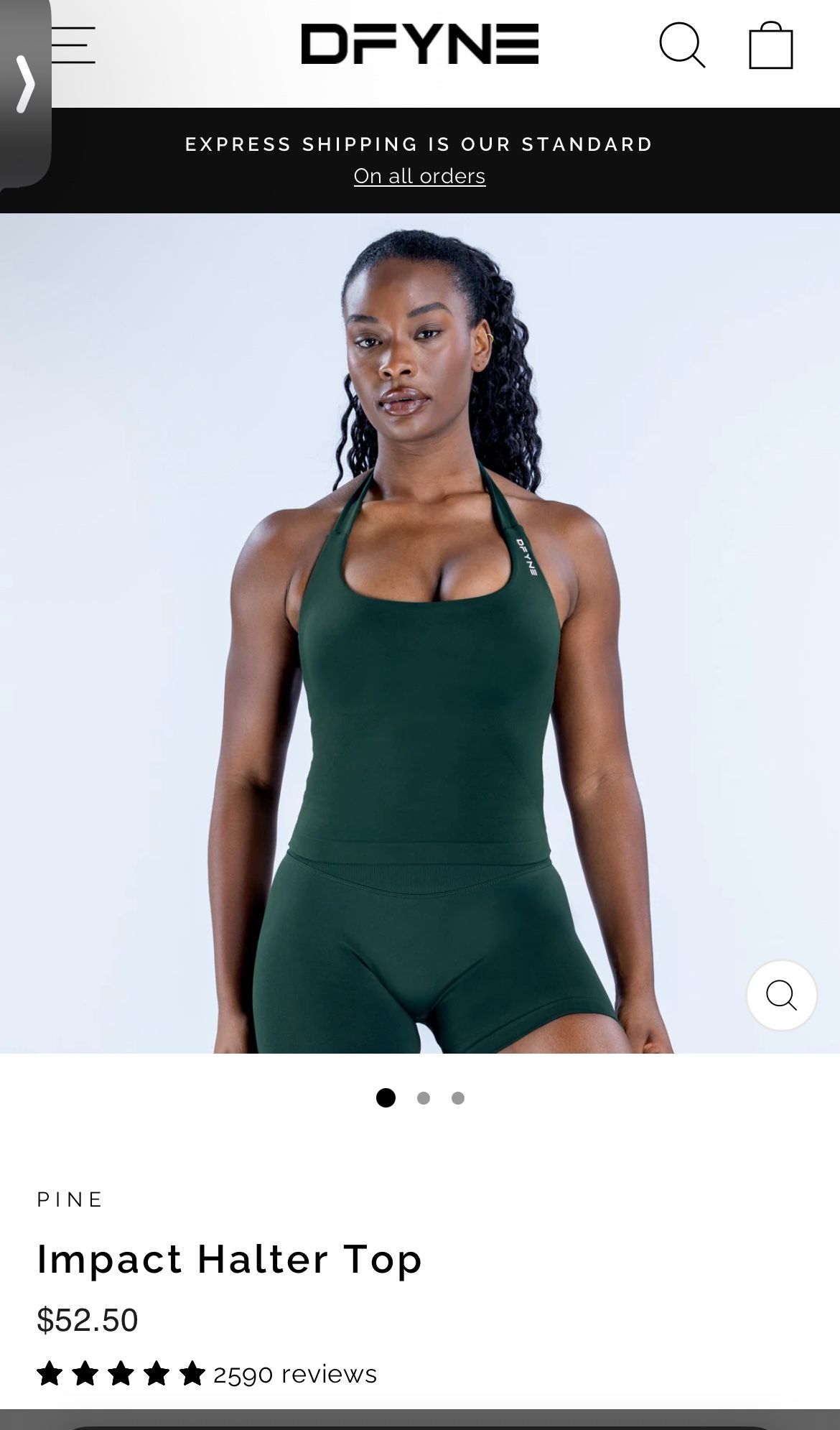The image size is (840, 1430).
Task: Expand the announcement banner details
Action: pyautogui.click(x=419, y=175)
